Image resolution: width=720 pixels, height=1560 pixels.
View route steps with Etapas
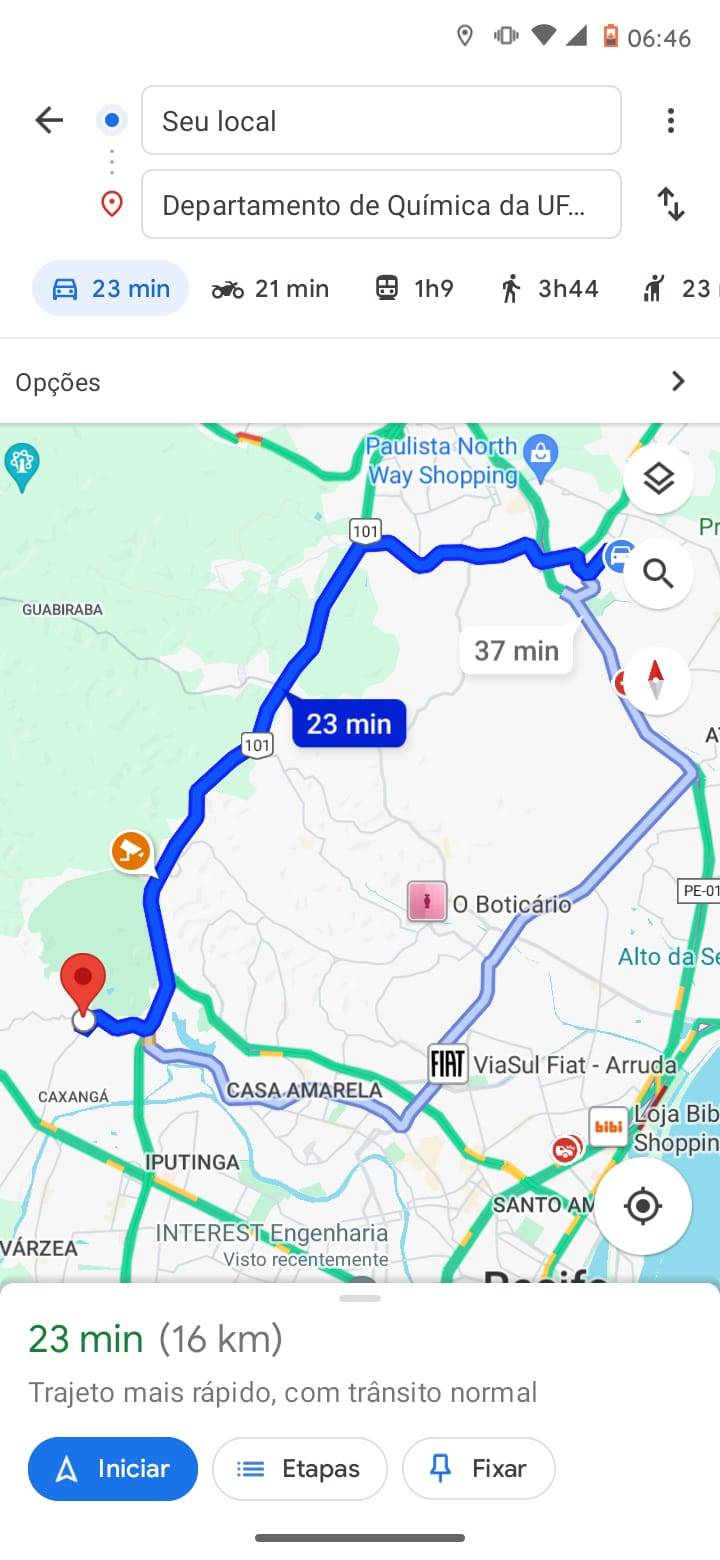coord(300,1469)
